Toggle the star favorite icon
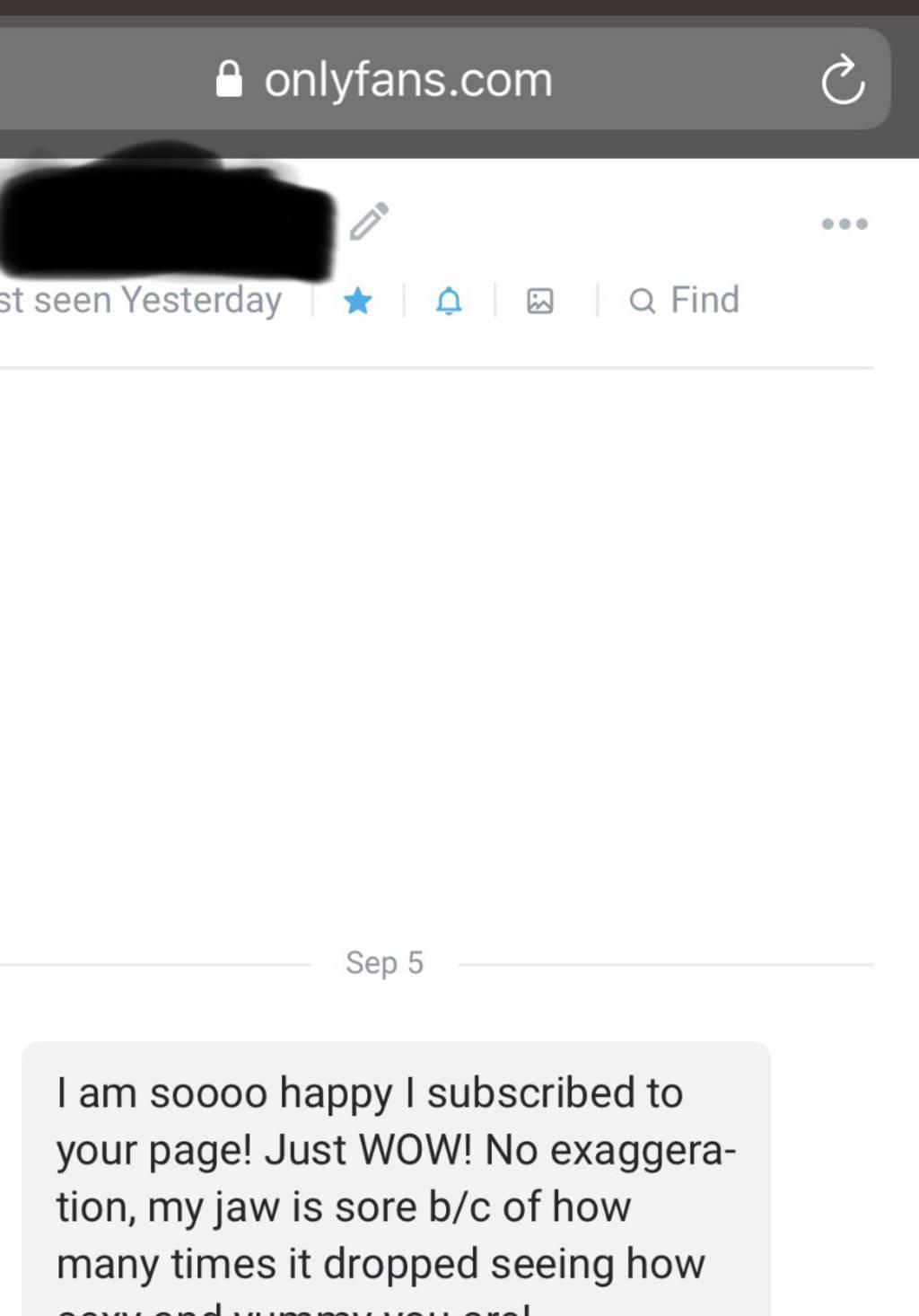Image resolution: width=919 pixels, height=1316 pixels. [x=358, y=301]
